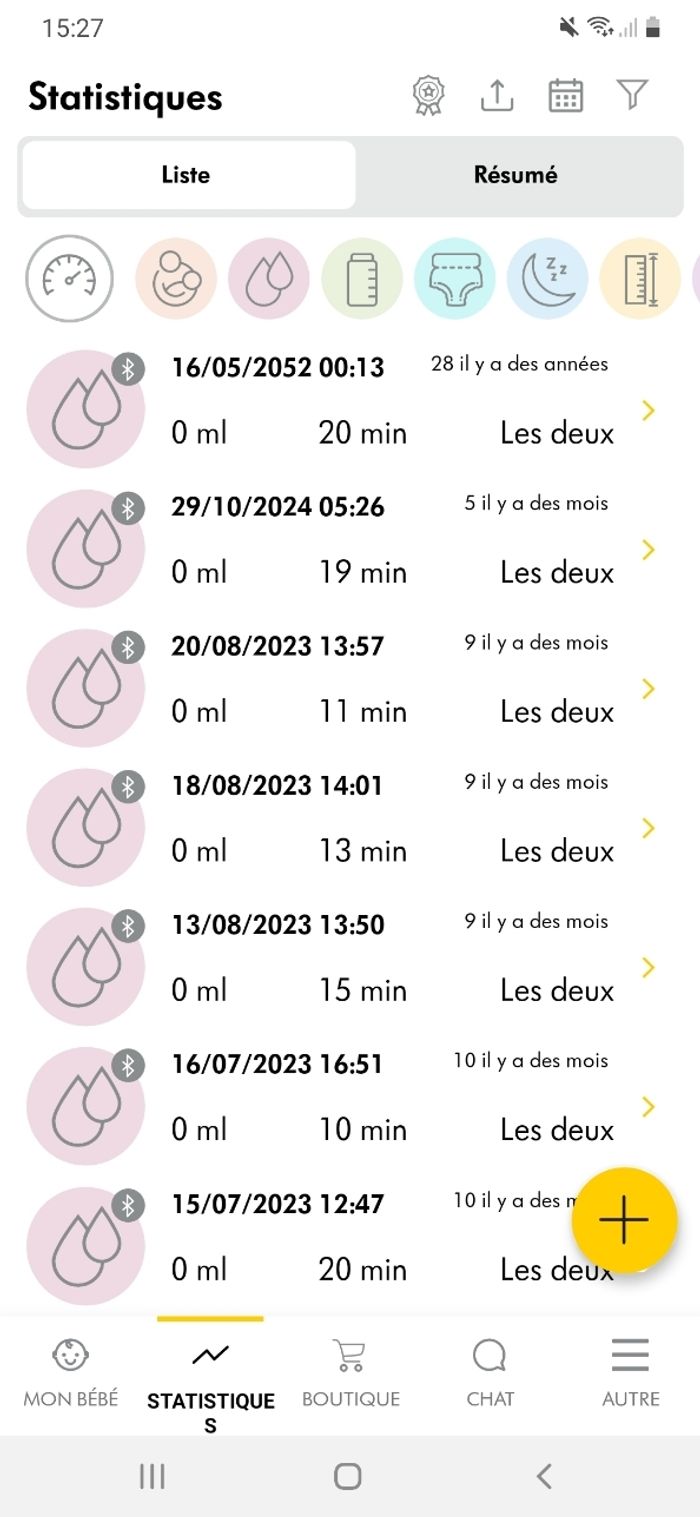700x1517 pixels.
Task: Filter by the bottle feeding category
Action: [361, 278]
